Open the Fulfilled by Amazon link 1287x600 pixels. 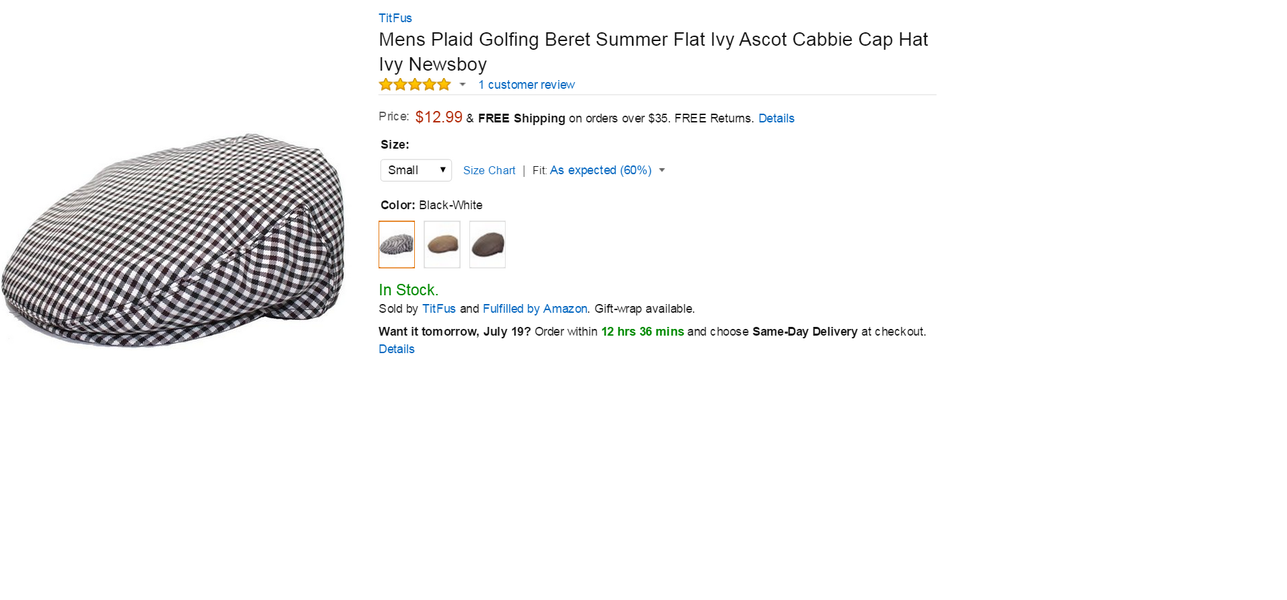tap(535, 309)
